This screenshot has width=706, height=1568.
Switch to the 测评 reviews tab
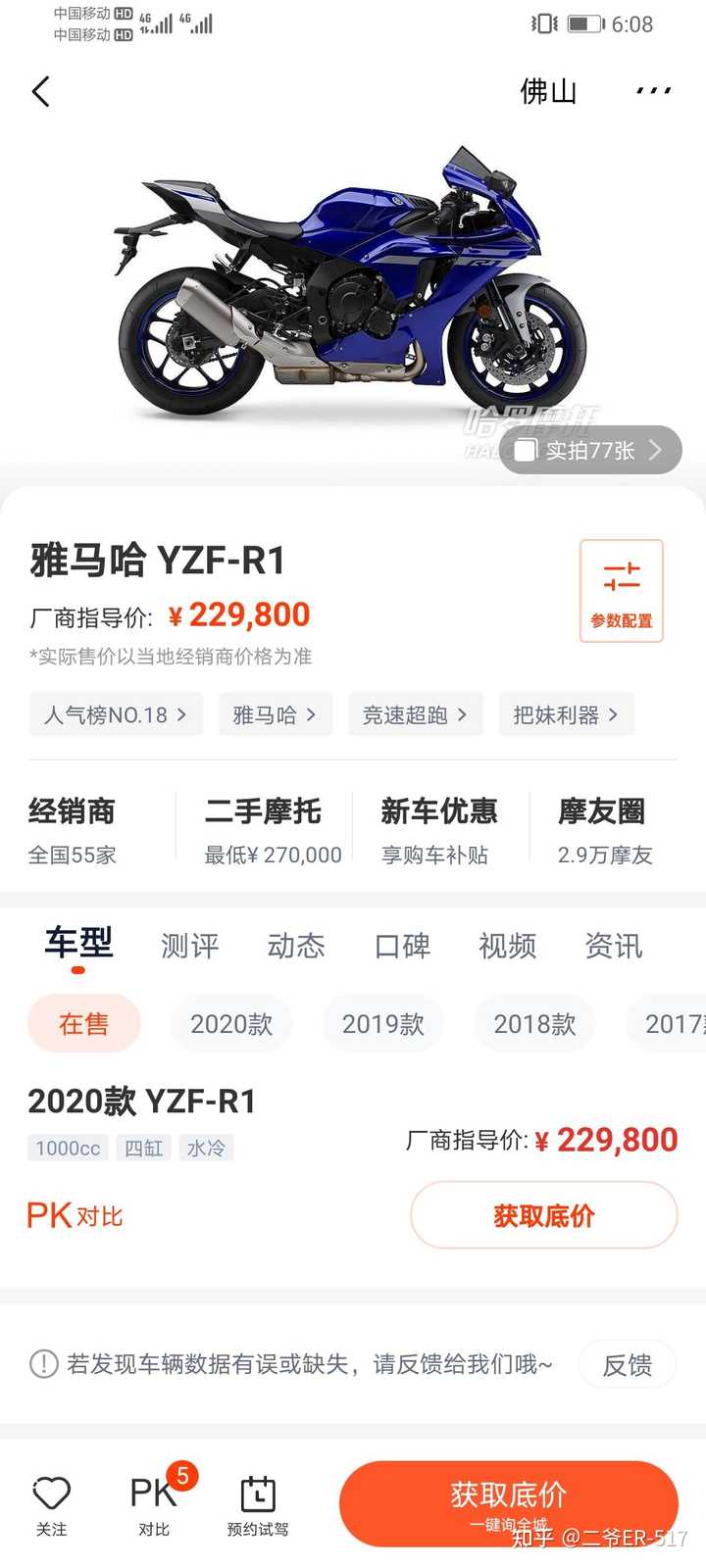[187, 945]
